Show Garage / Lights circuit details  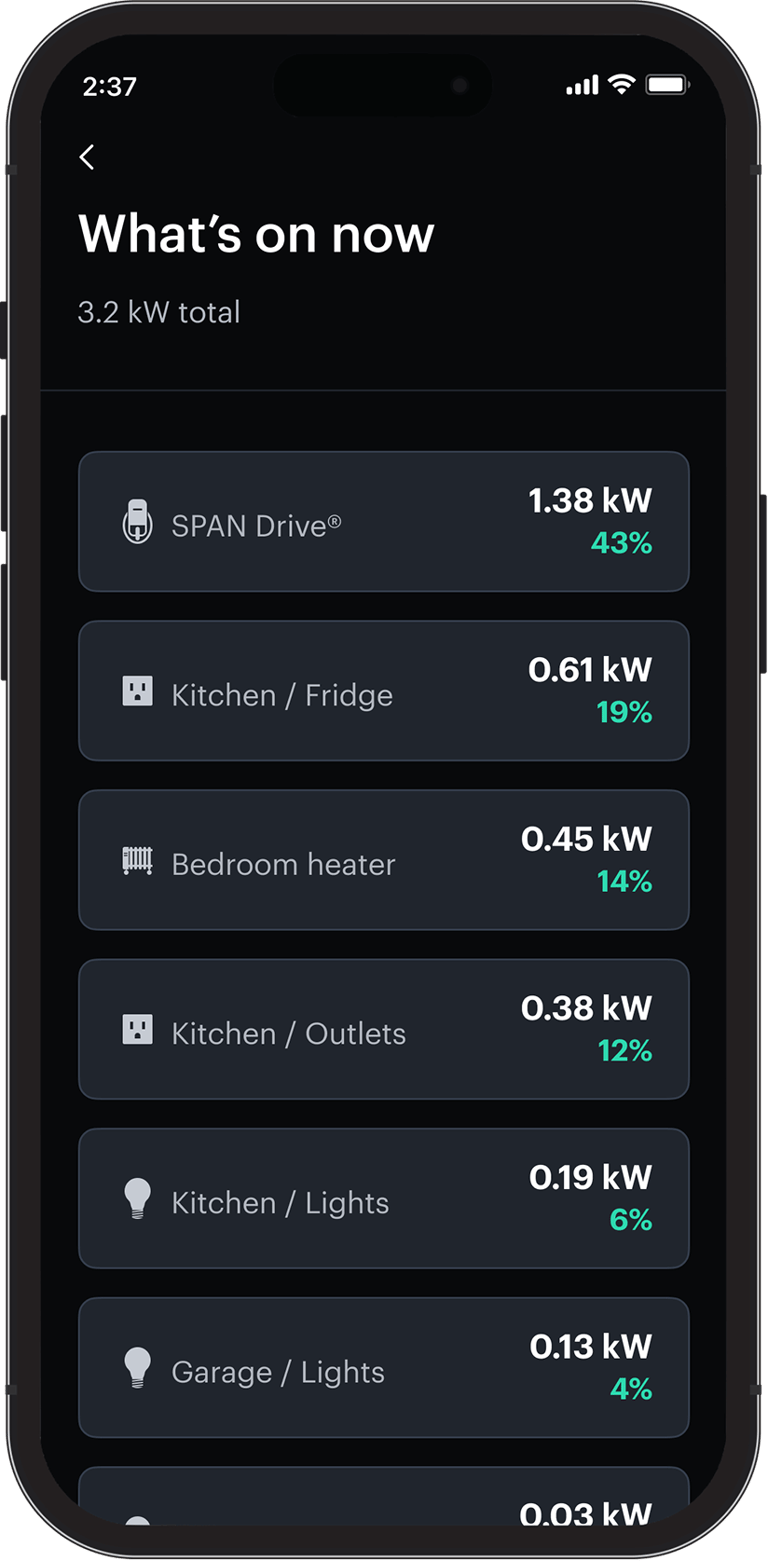(x=383, y=1367)
